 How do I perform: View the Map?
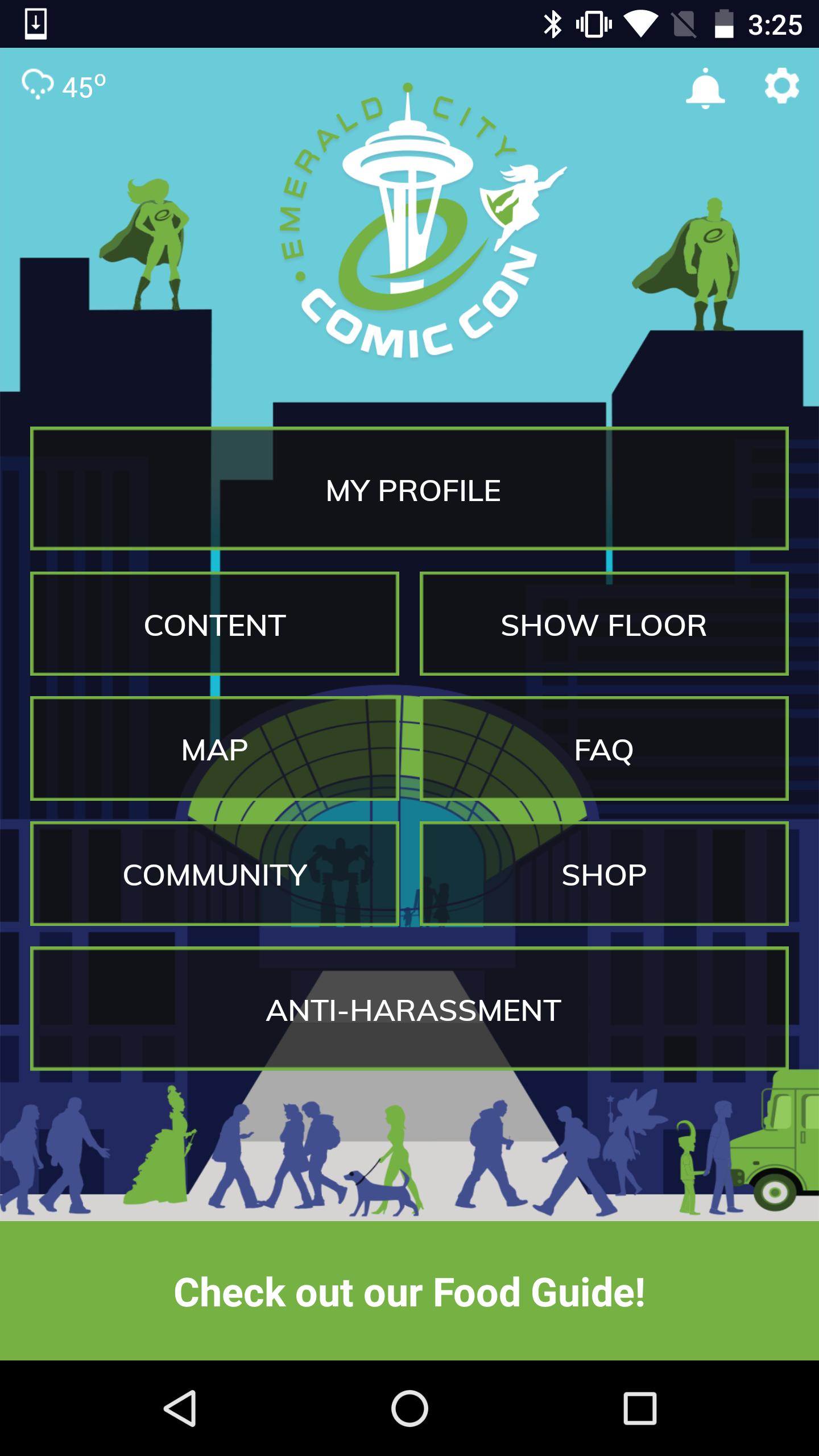(x=214, y=748)
